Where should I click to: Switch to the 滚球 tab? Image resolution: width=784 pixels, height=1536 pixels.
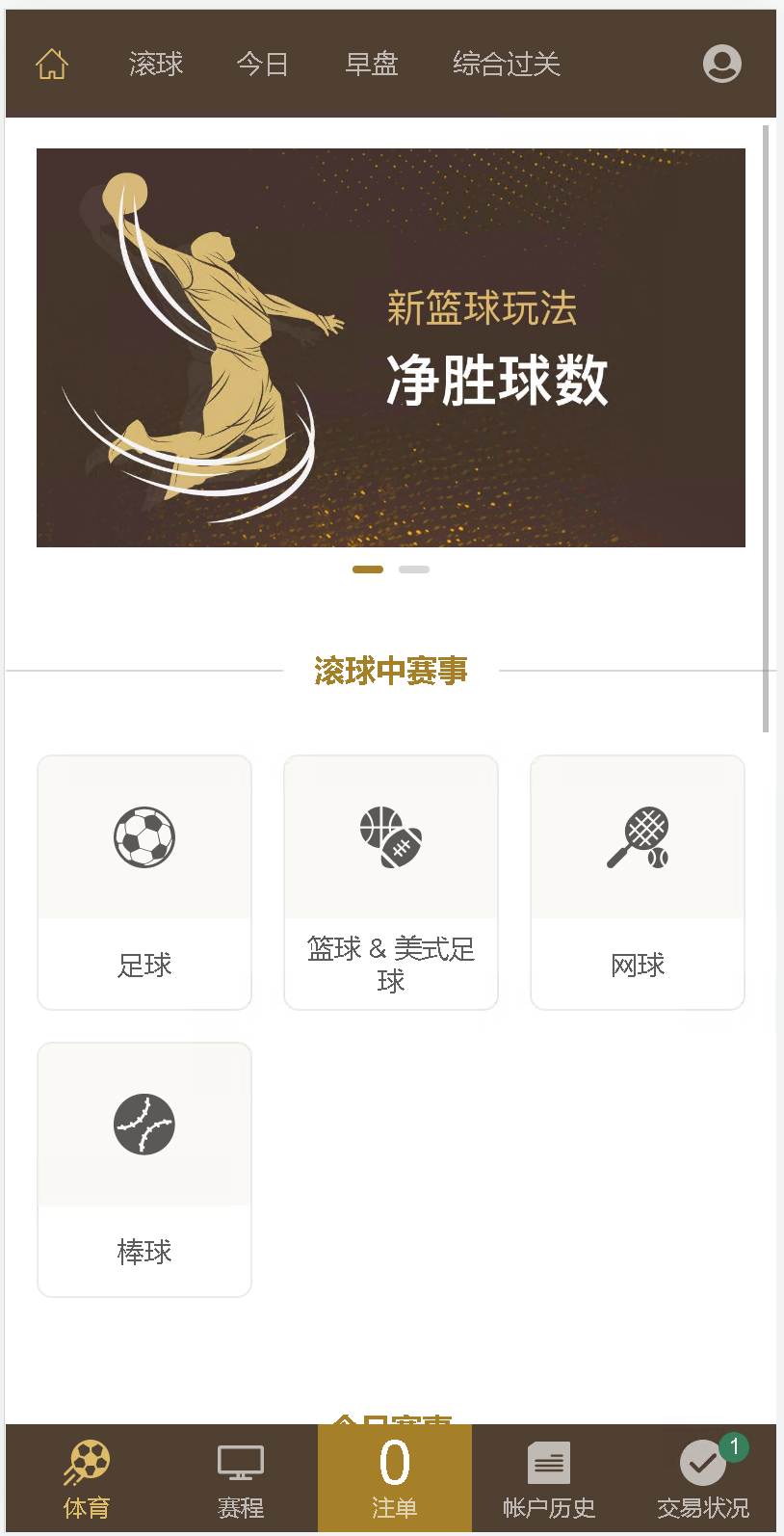tap(155, 64)
